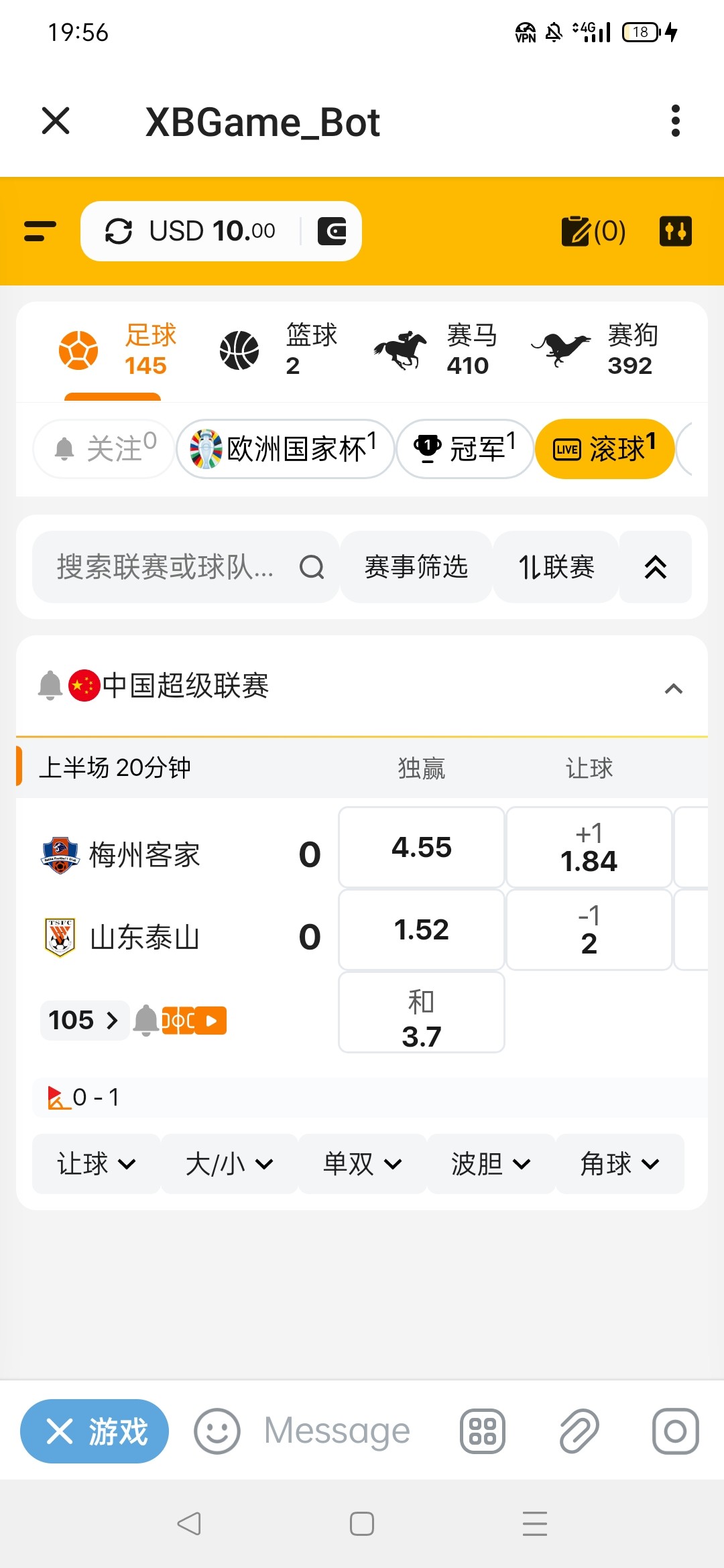Open 赛事筛选 filter
The height and width of the screenshot is (1568, 724).
pyautogui.click(x=416, y=567)
